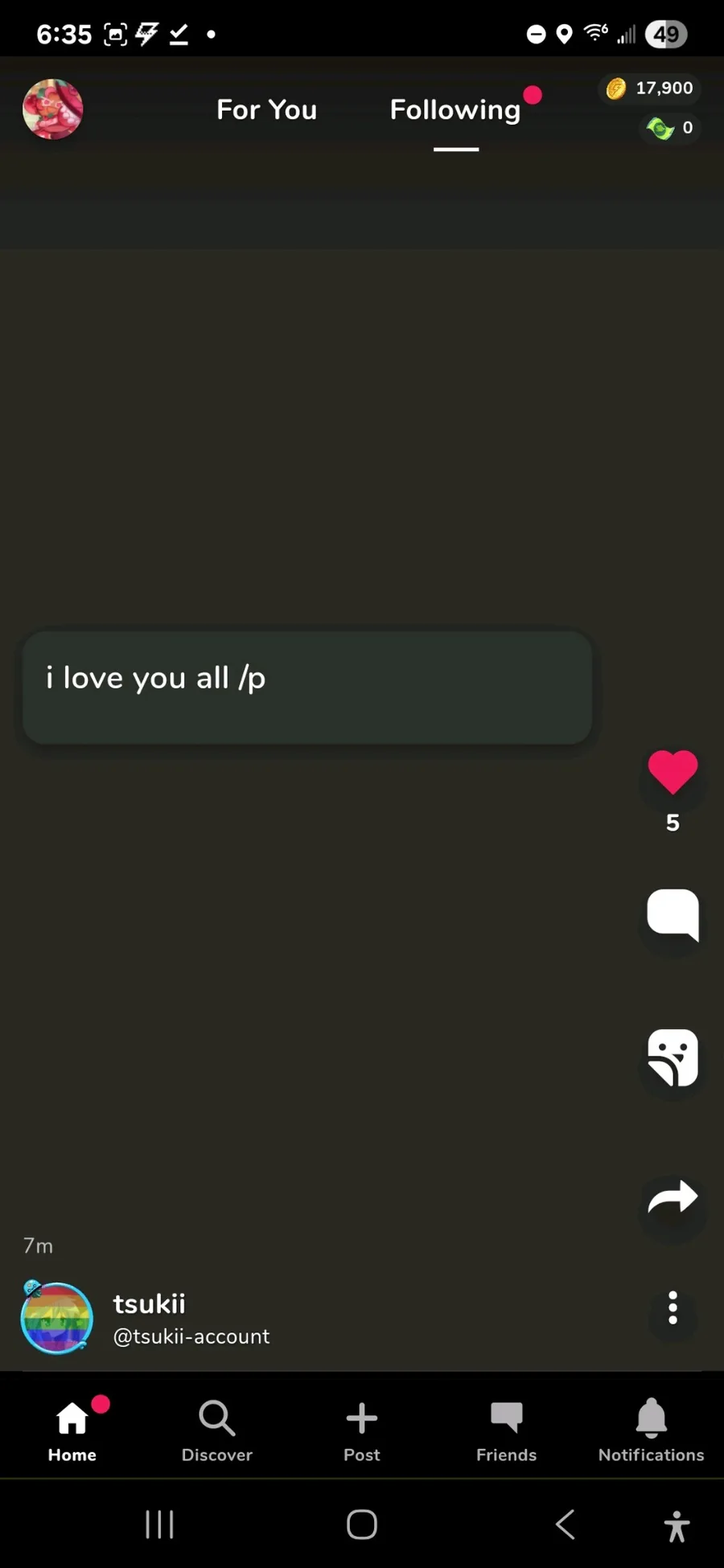Viewport: 724px width, 1568px height.
Task: View tsukii's profile picture
Action: click(56, 1318)
